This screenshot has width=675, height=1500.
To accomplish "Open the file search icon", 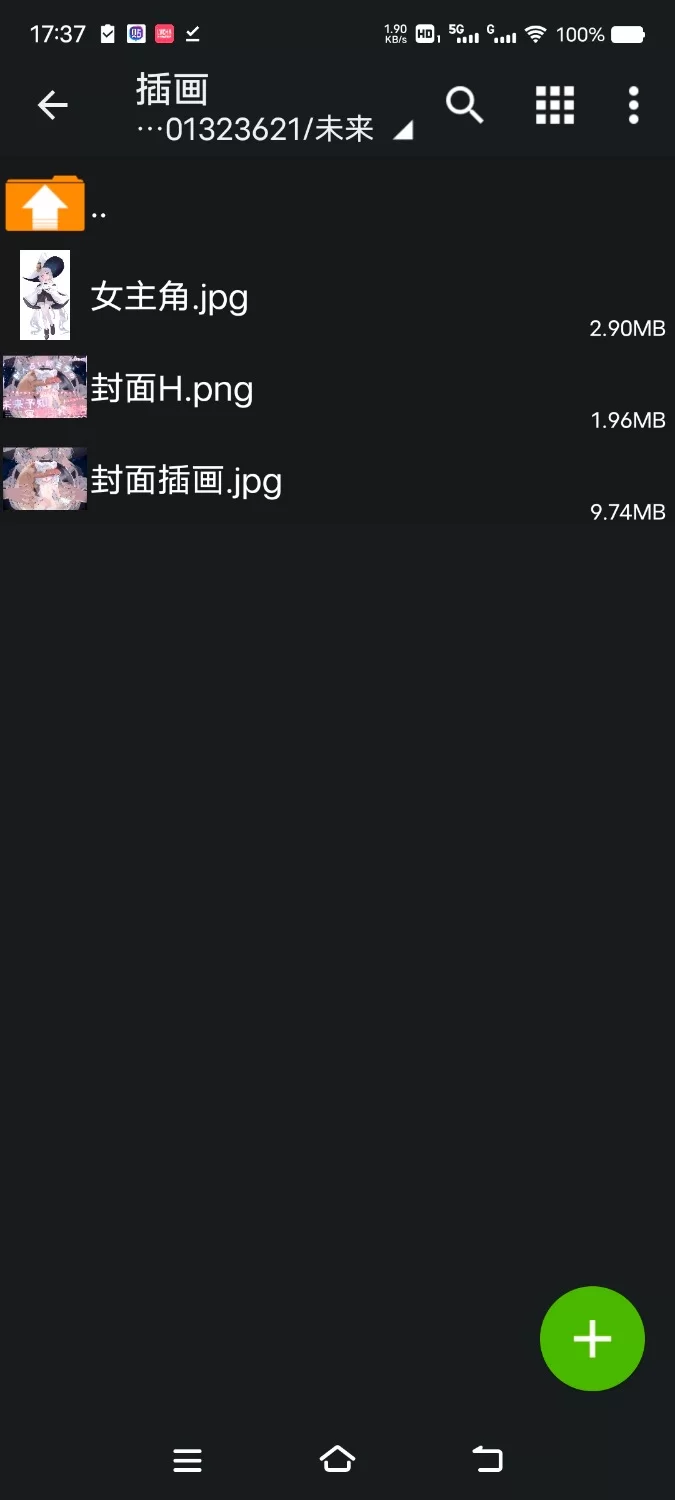I will tap(464, 105).
